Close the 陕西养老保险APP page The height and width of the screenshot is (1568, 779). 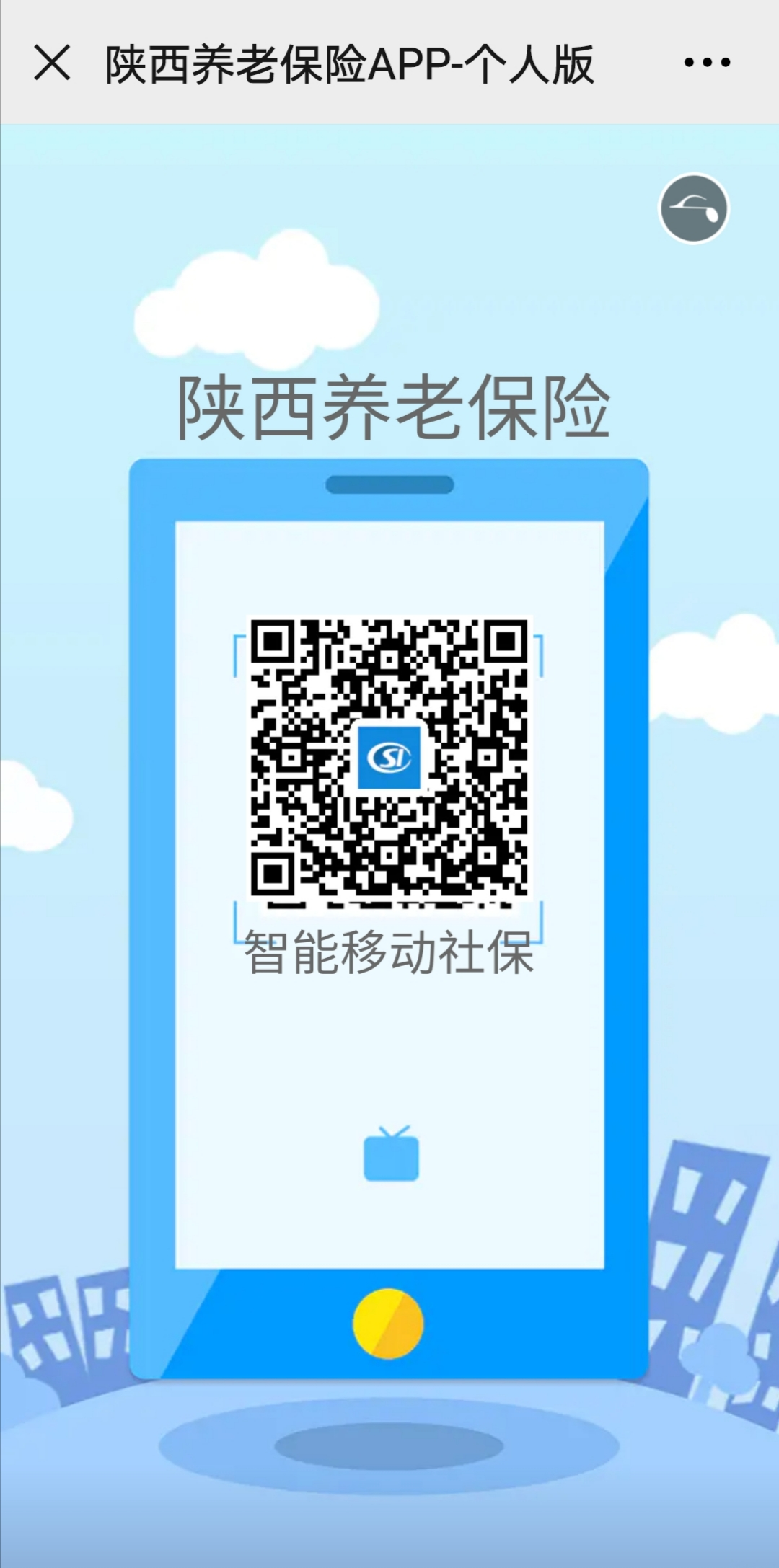[x=52, y=63]
